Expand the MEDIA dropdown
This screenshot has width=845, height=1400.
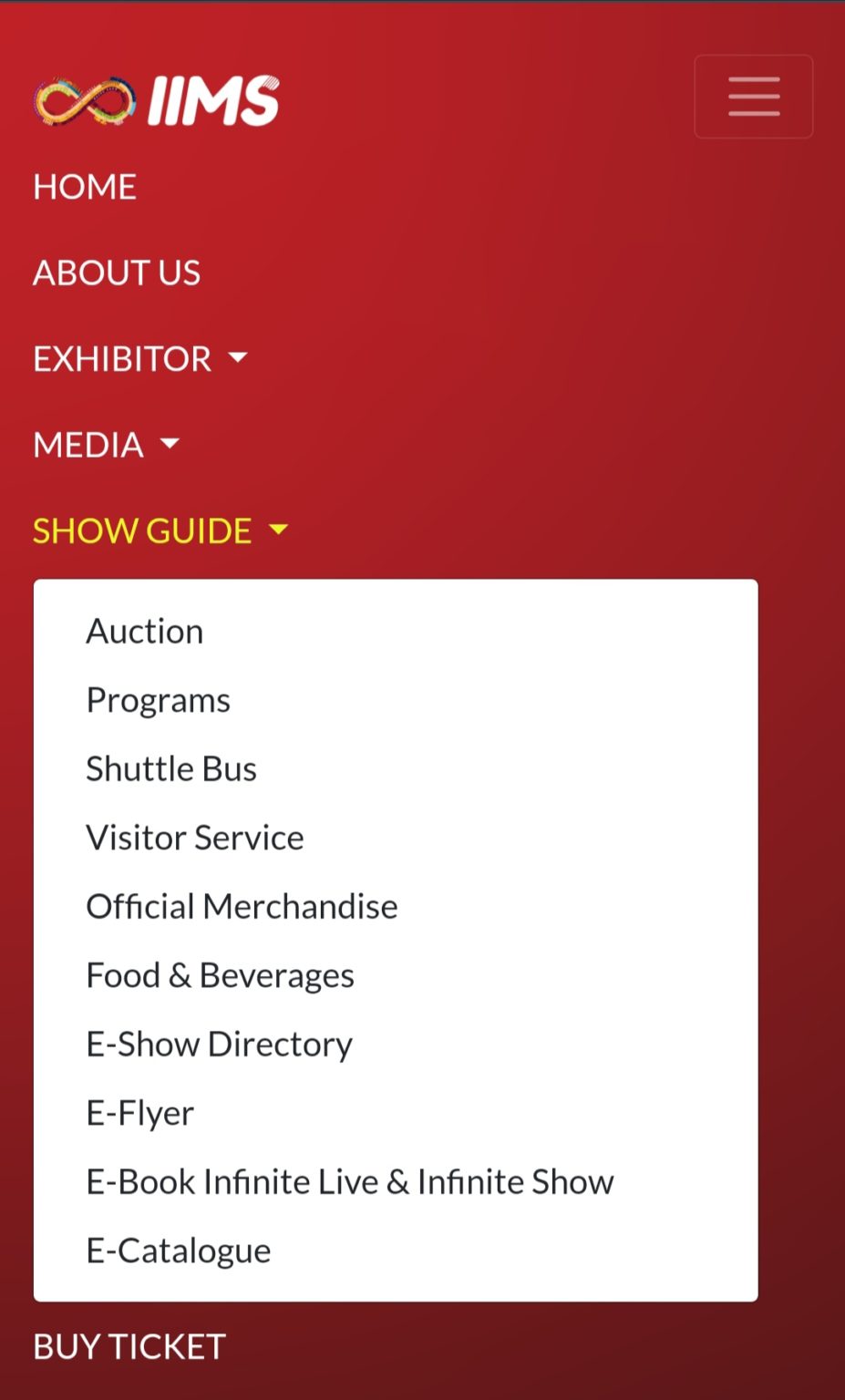pyautogui.click(x=106, y=445)
